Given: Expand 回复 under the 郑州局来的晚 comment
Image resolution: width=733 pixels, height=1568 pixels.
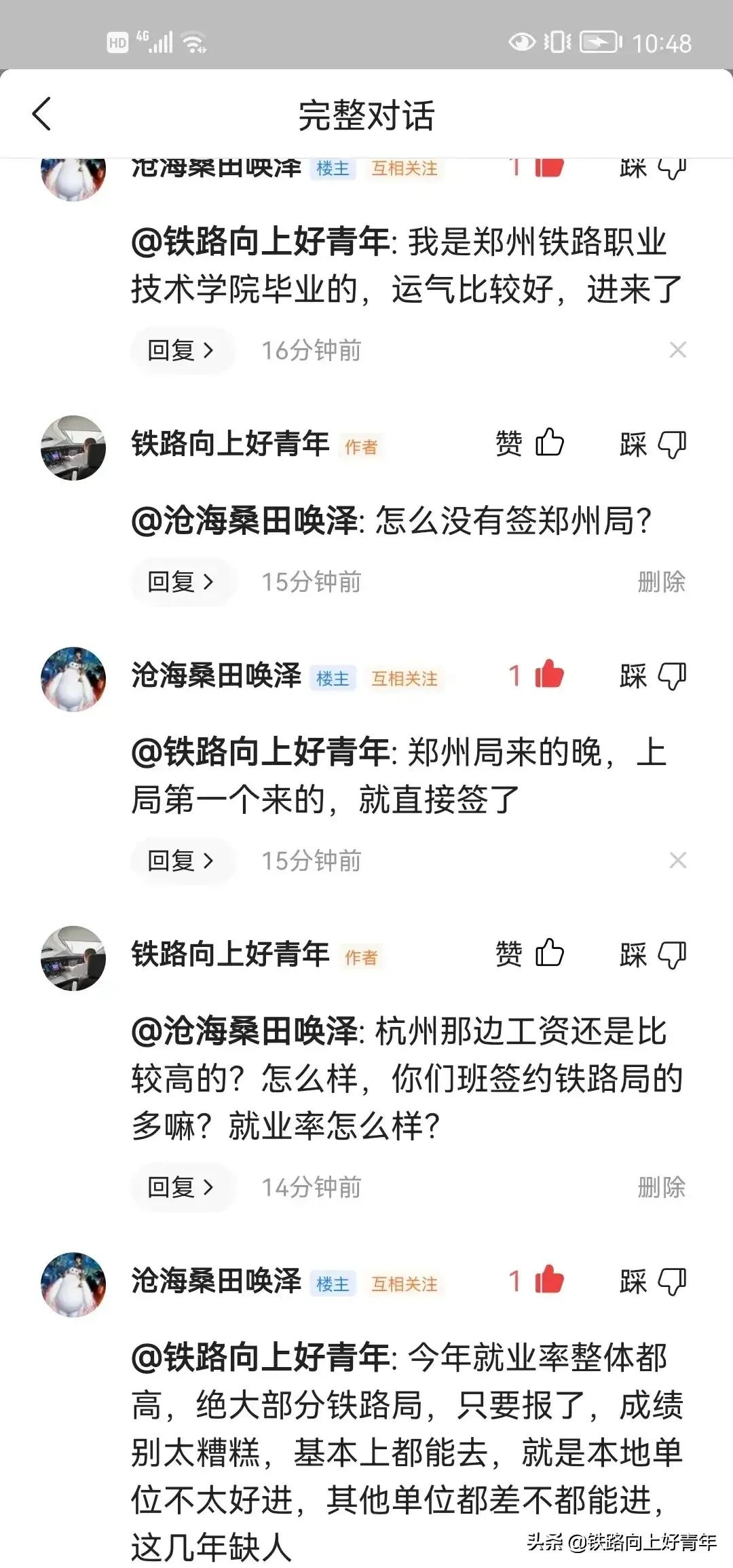Looking at the screenshot, I should tap(181, 861).
